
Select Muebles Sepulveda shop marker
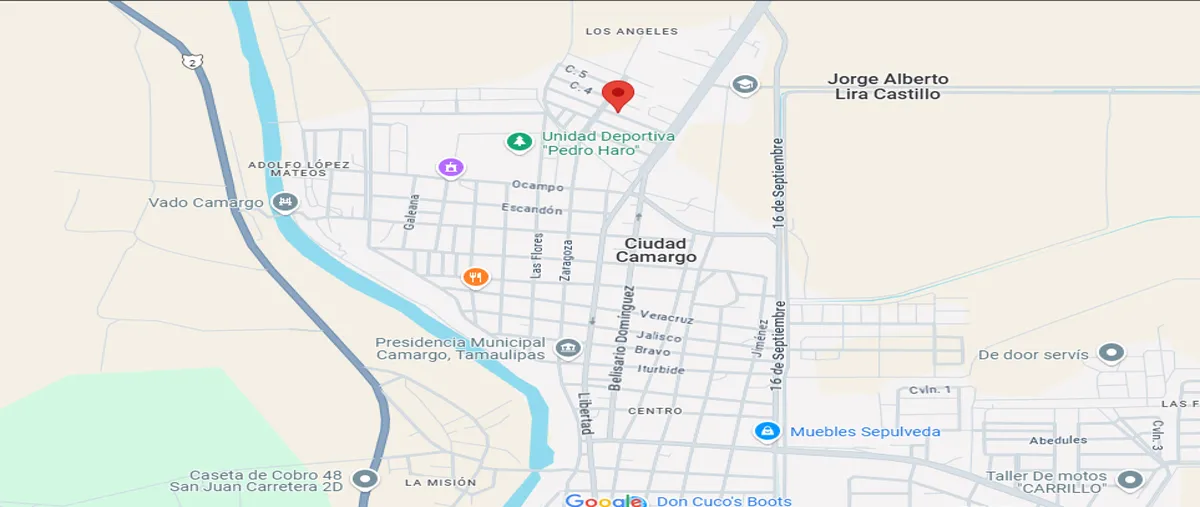click(766, 431)
